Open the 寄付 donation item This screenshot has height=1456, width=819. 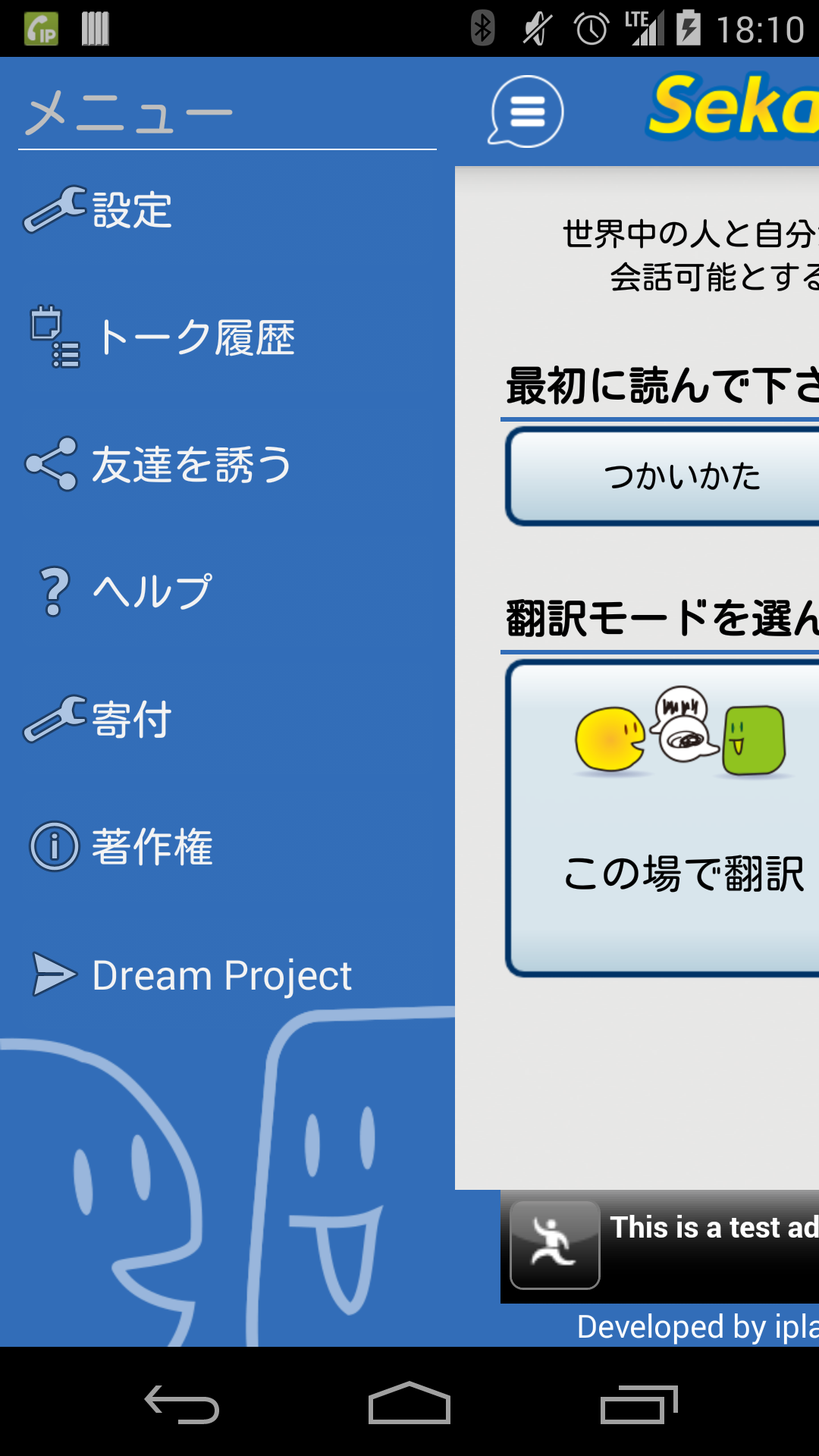pyautogui.click(x=227, y=719)
